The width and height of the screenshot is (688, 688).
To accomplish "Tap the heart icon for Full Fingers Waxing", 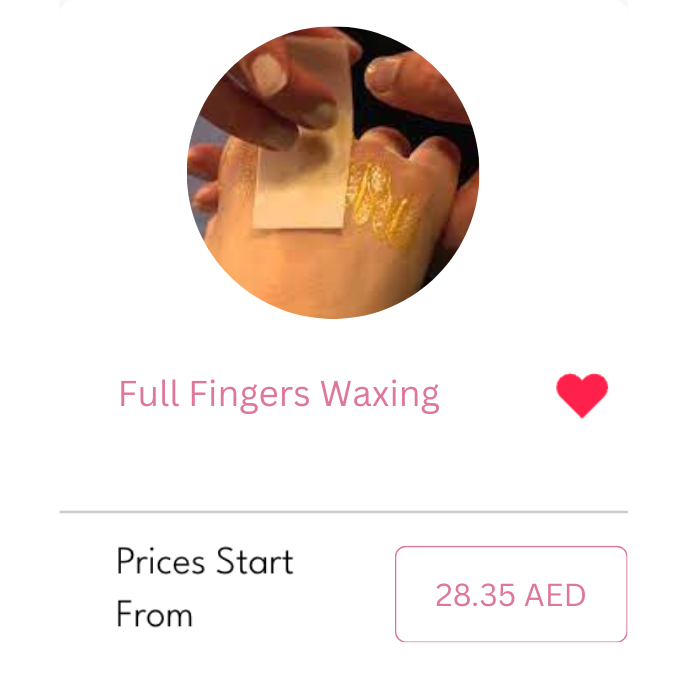I will point(582,395).
